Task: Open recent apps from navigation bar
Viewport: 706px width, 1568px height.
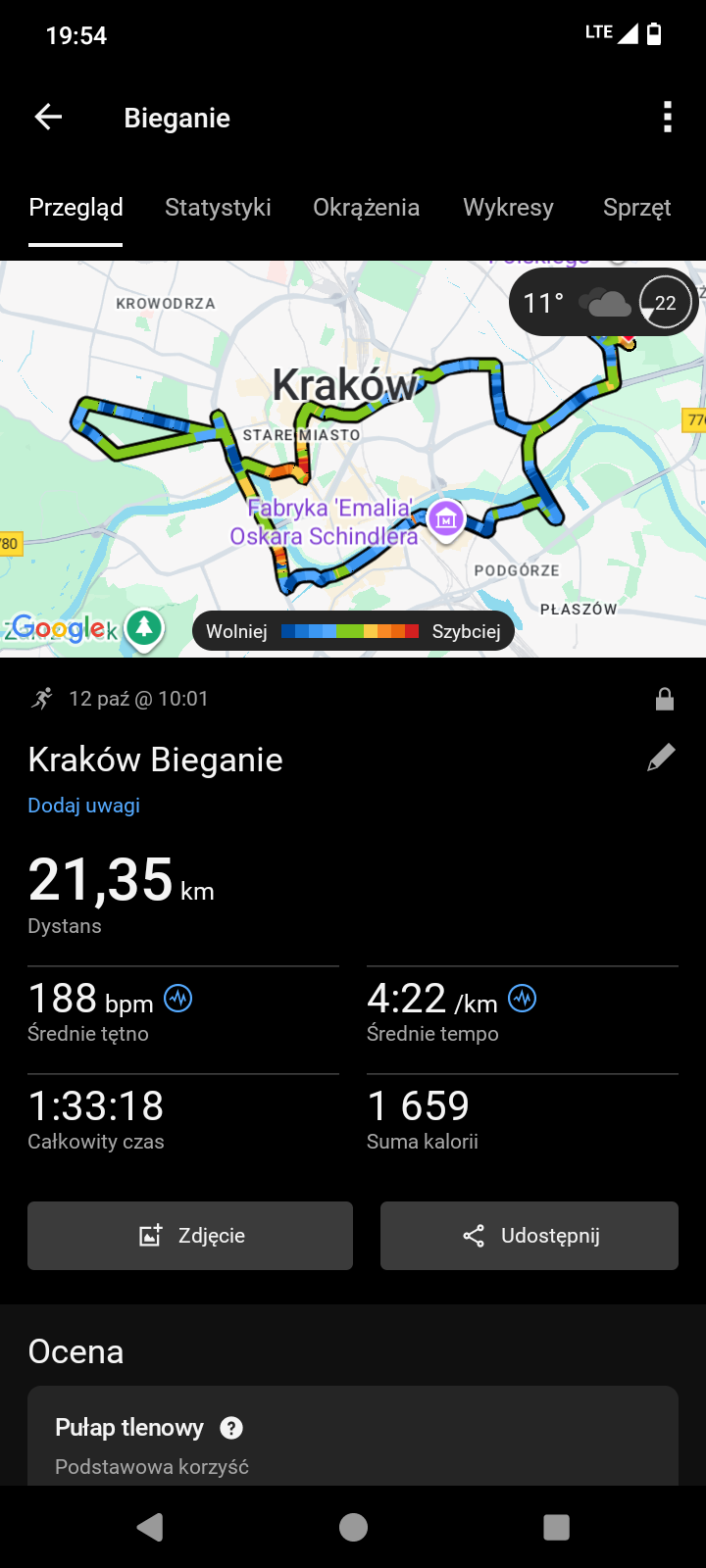Action: coord(556,1527)
